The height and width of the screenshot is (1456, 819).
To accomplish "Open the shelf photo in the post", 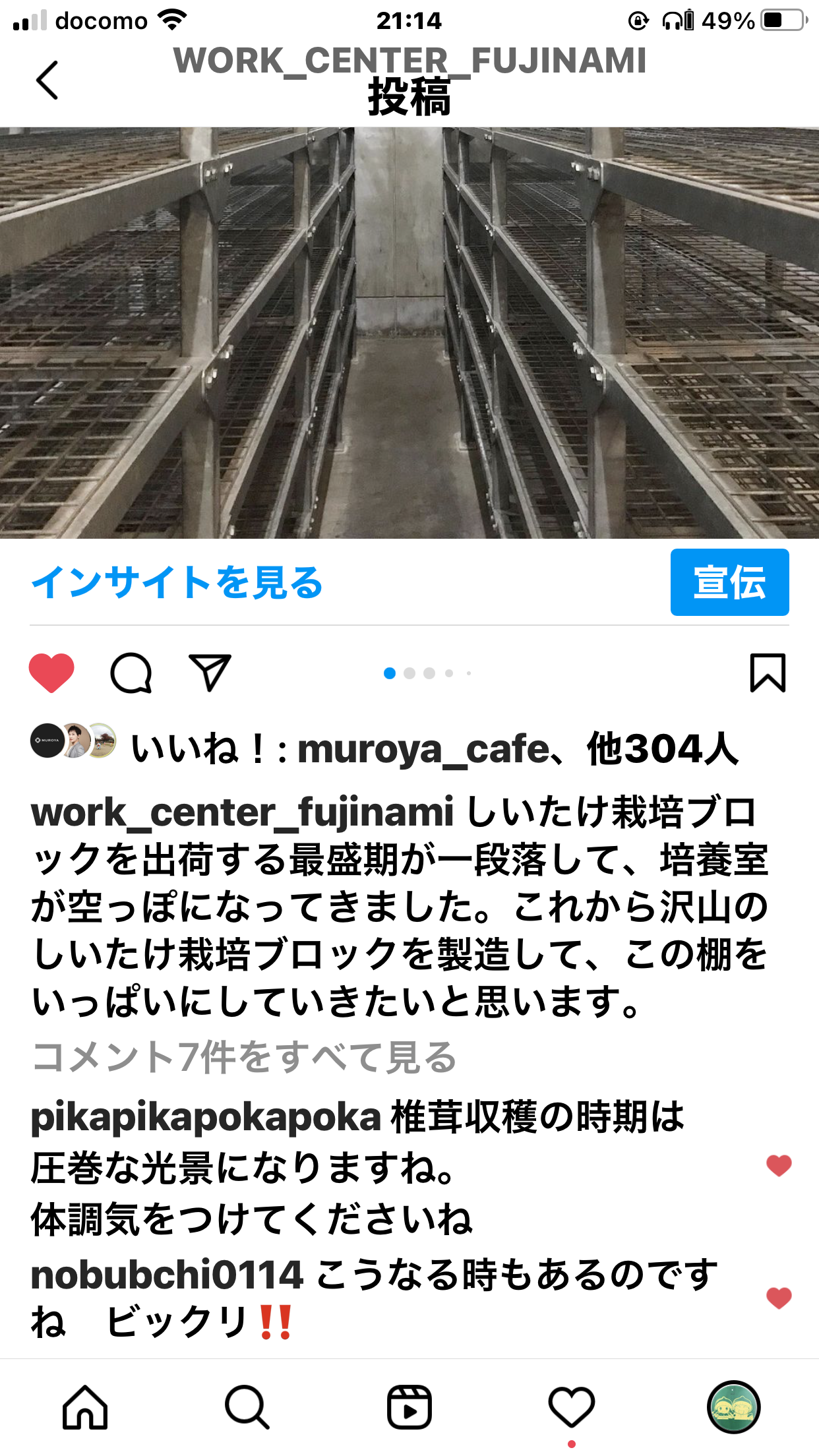I will pyautogui.click(x=409, y=333).
